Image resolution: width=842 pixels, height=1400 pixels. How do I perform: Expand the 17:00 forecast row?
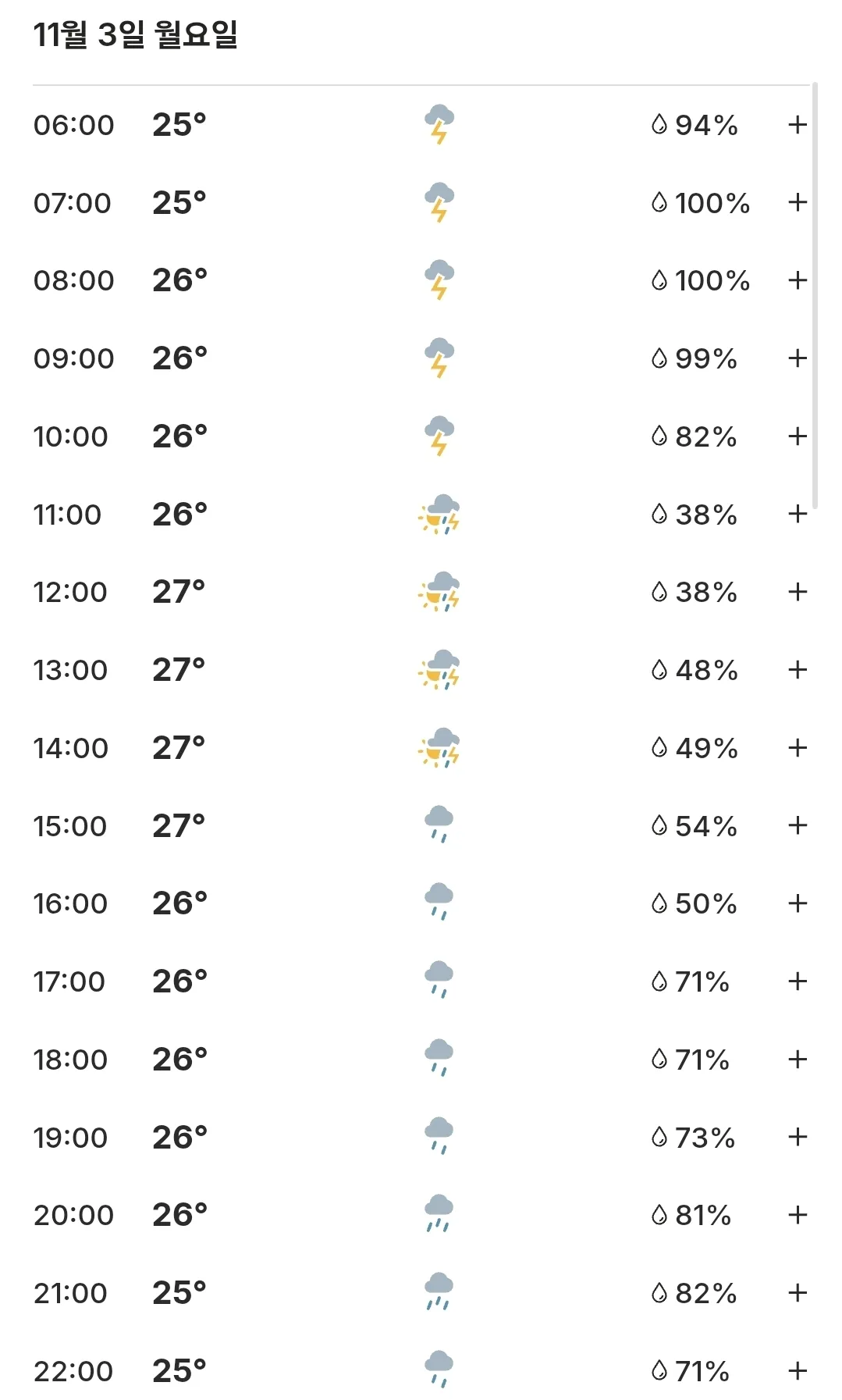[797, 981]
